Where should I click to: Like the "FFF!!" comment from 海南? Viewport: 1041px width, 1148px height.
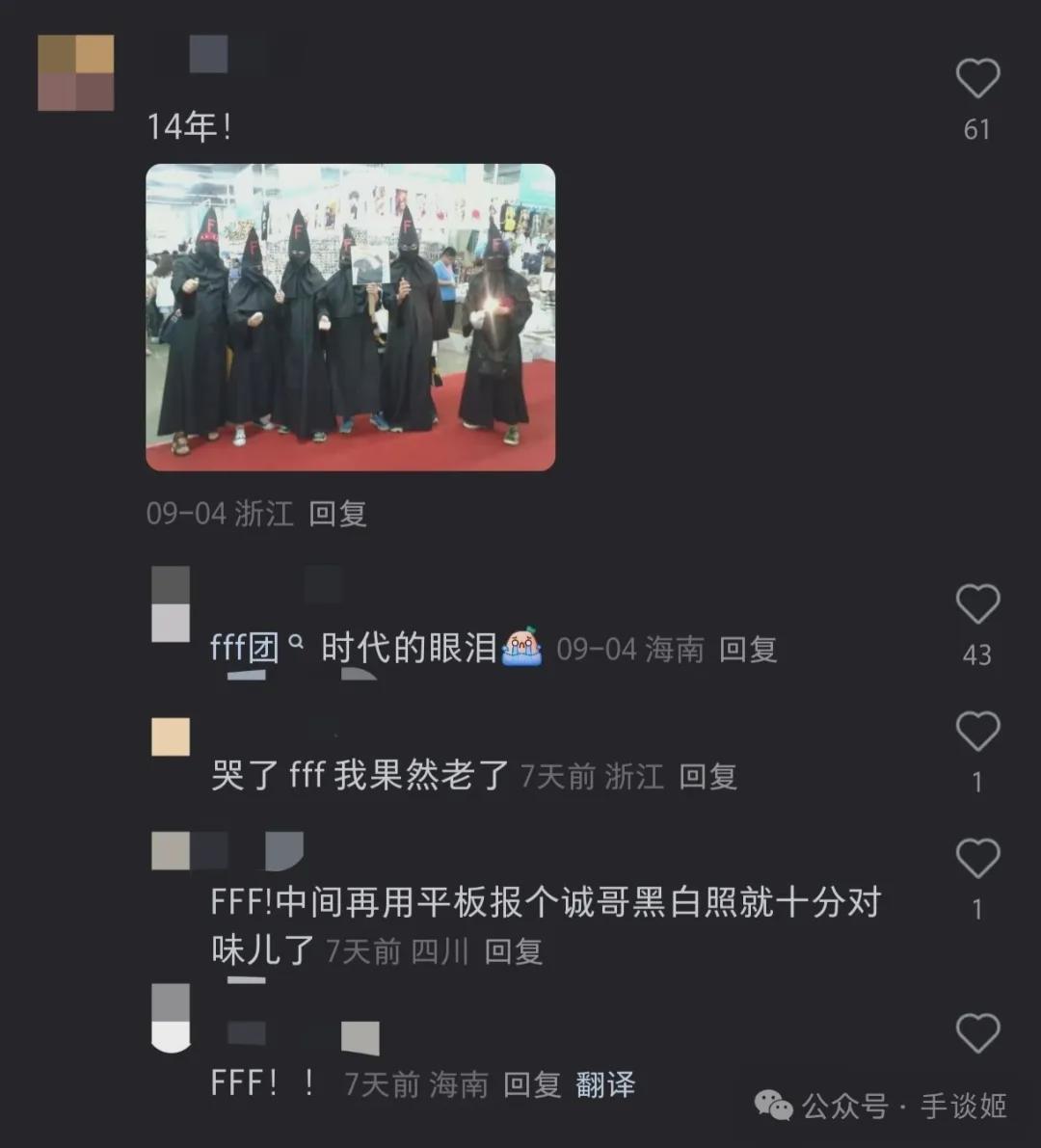point(976,1033)
